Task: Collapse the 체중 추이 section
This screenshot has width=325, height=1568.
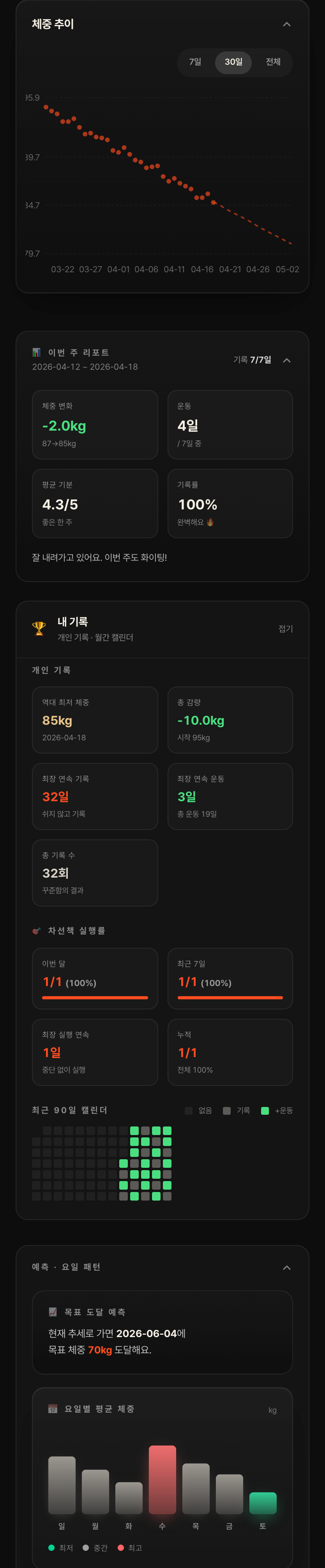Action: (287, 24)
